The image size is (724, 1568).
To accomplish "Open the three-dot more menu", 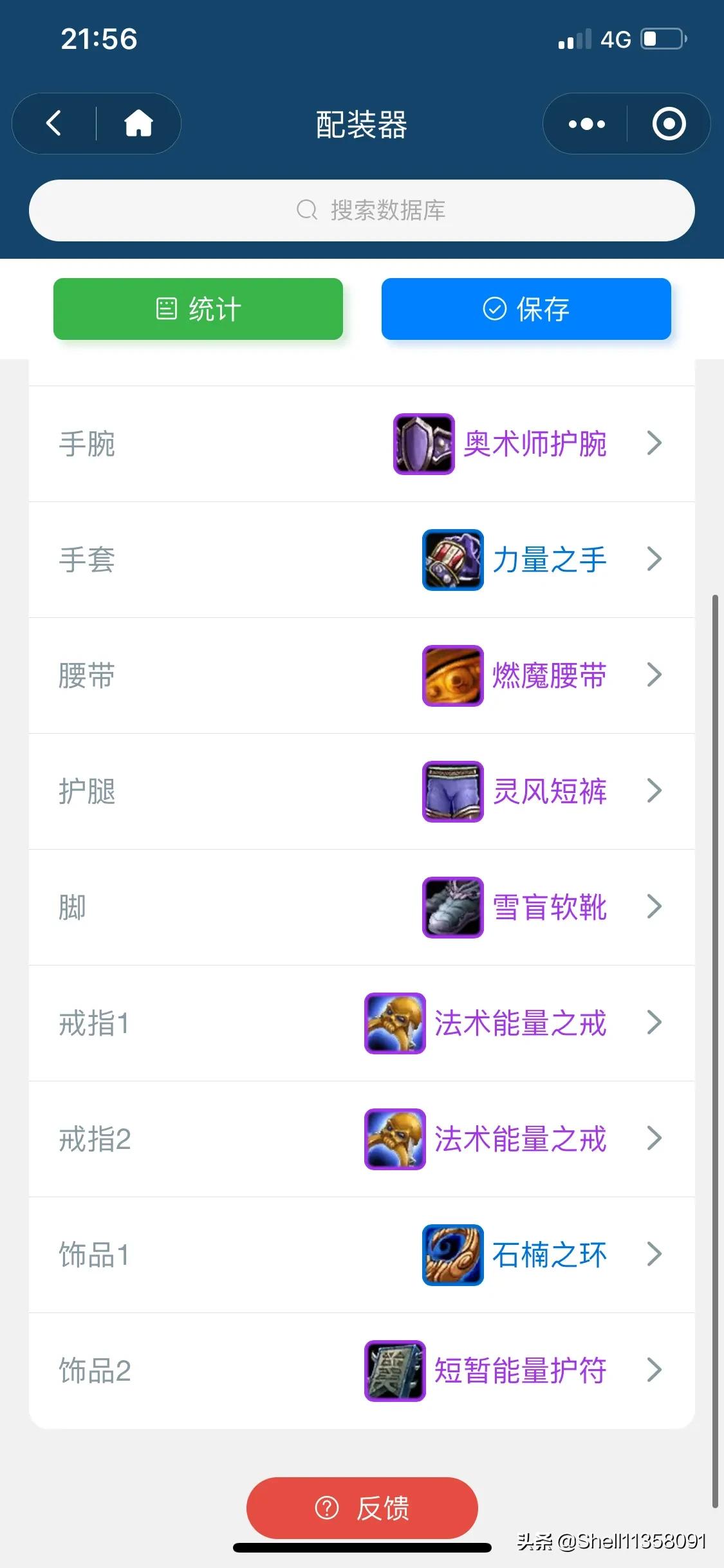I will point(586,124).
